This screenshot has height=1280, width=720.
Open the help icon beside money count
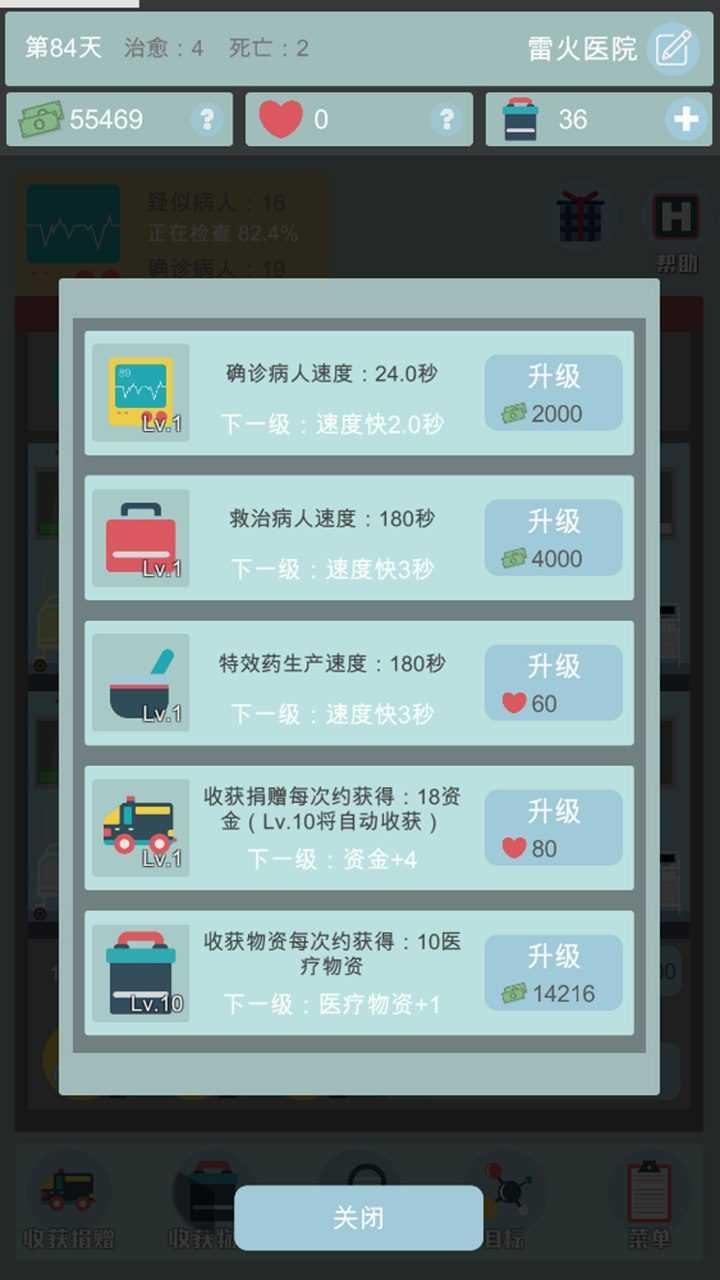(207, 120)
